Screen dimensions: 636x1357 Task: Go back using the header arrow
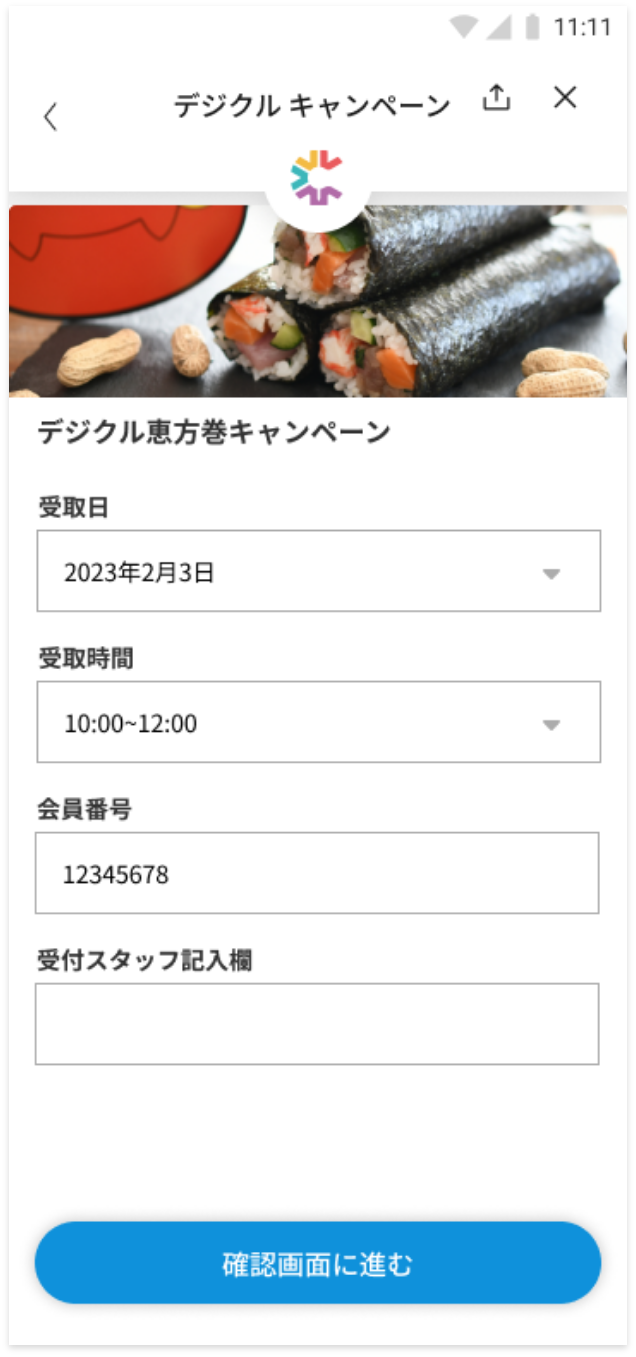tap(50, 117)
